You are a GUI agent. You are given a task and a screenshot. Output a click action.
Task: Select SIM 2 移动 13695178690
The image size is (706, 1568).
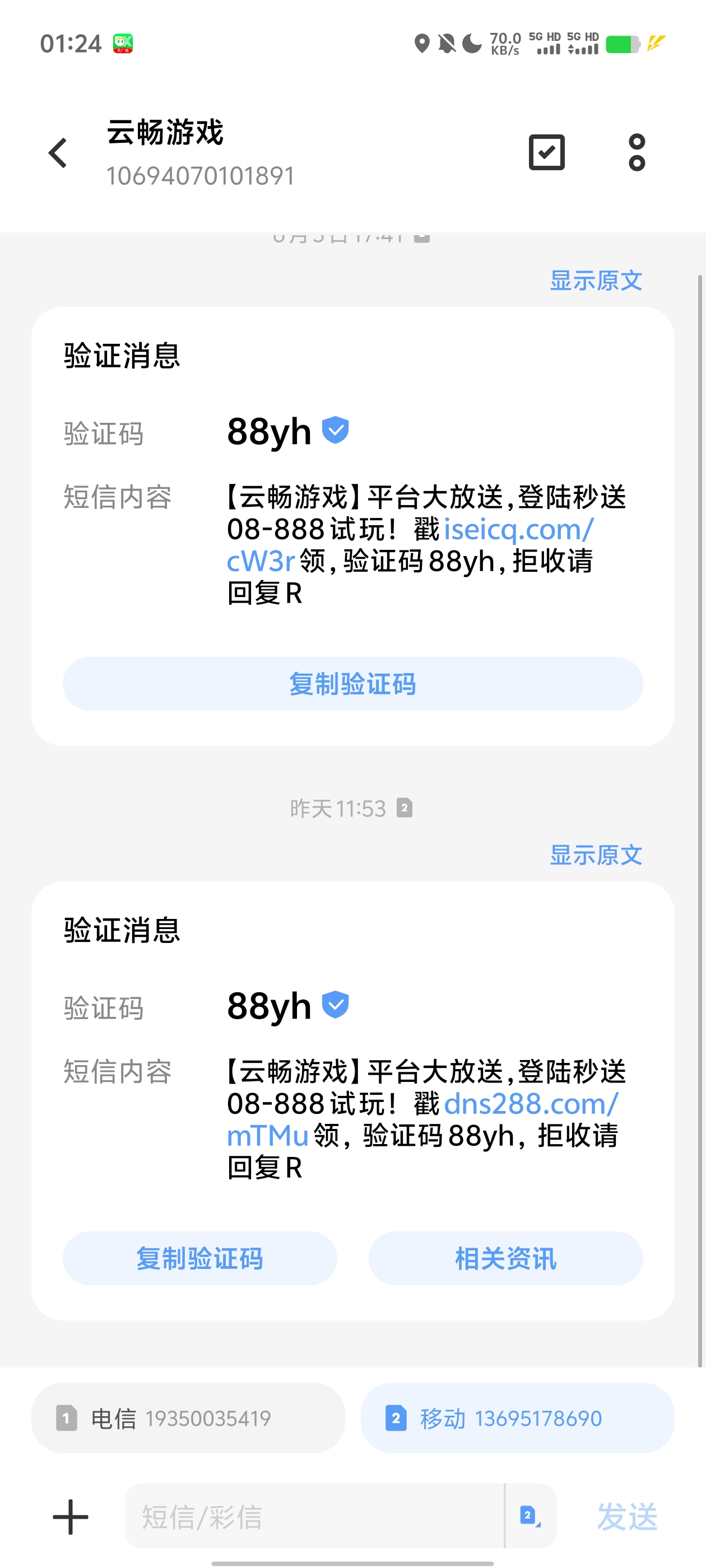coord(517,1418)
